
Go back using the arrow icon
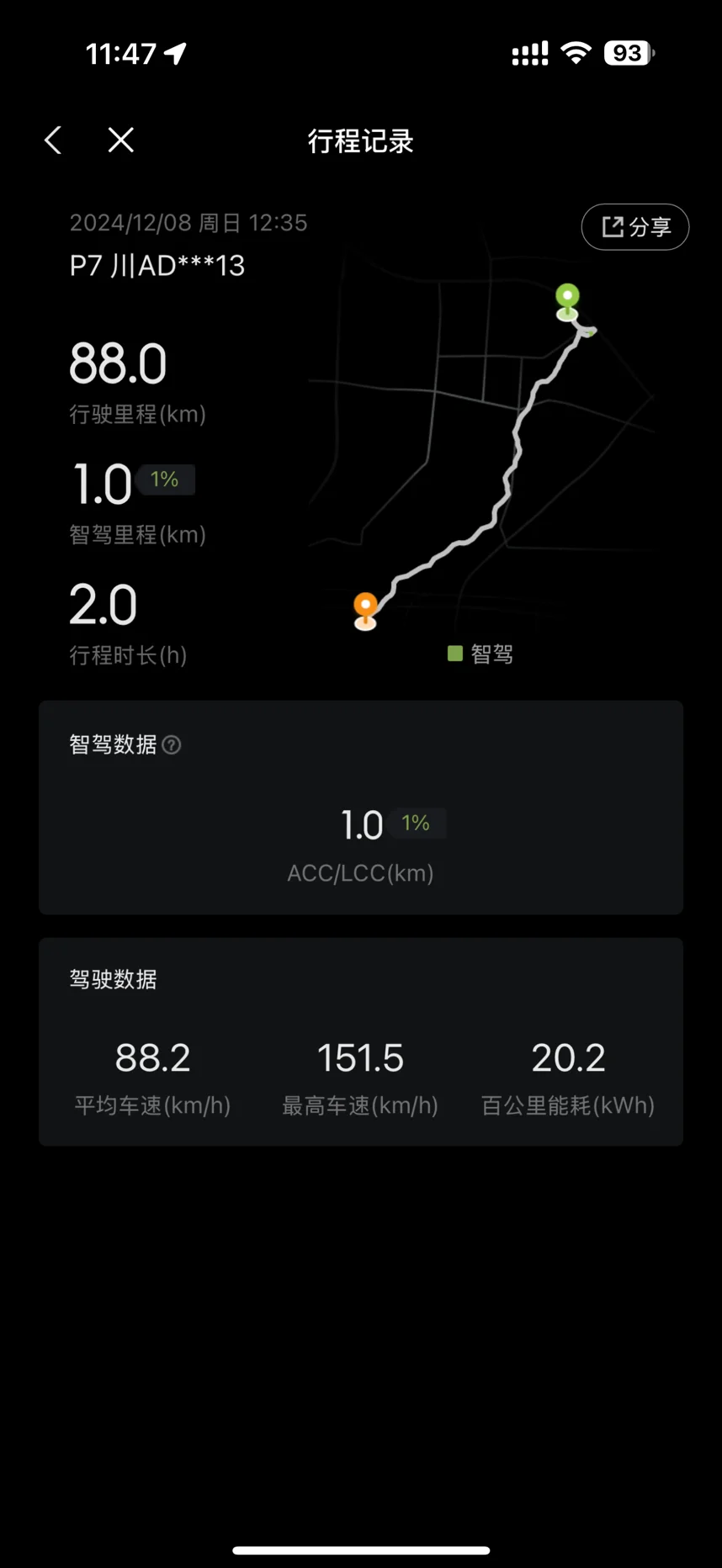click(x=53, y=140)
